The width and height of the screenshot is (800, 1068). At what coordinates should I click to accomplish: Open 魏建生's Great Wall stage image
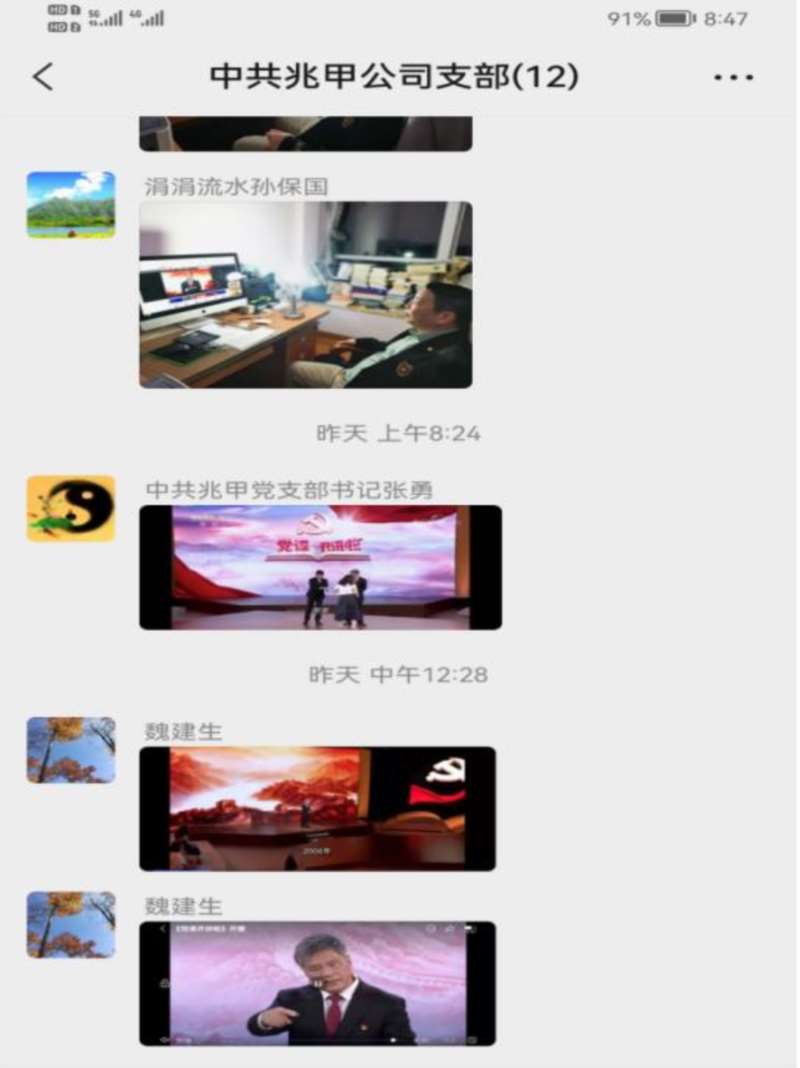[317, 808]
